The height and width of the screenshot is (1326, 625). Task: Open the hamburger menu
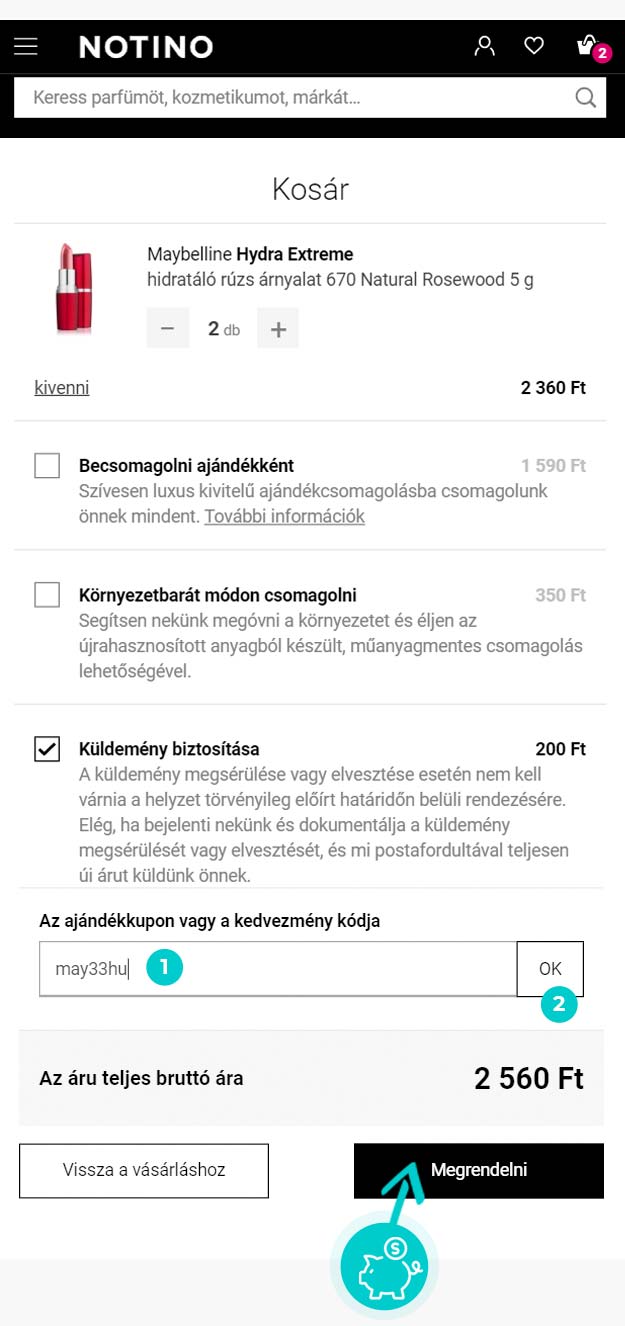tap(26, 47)
